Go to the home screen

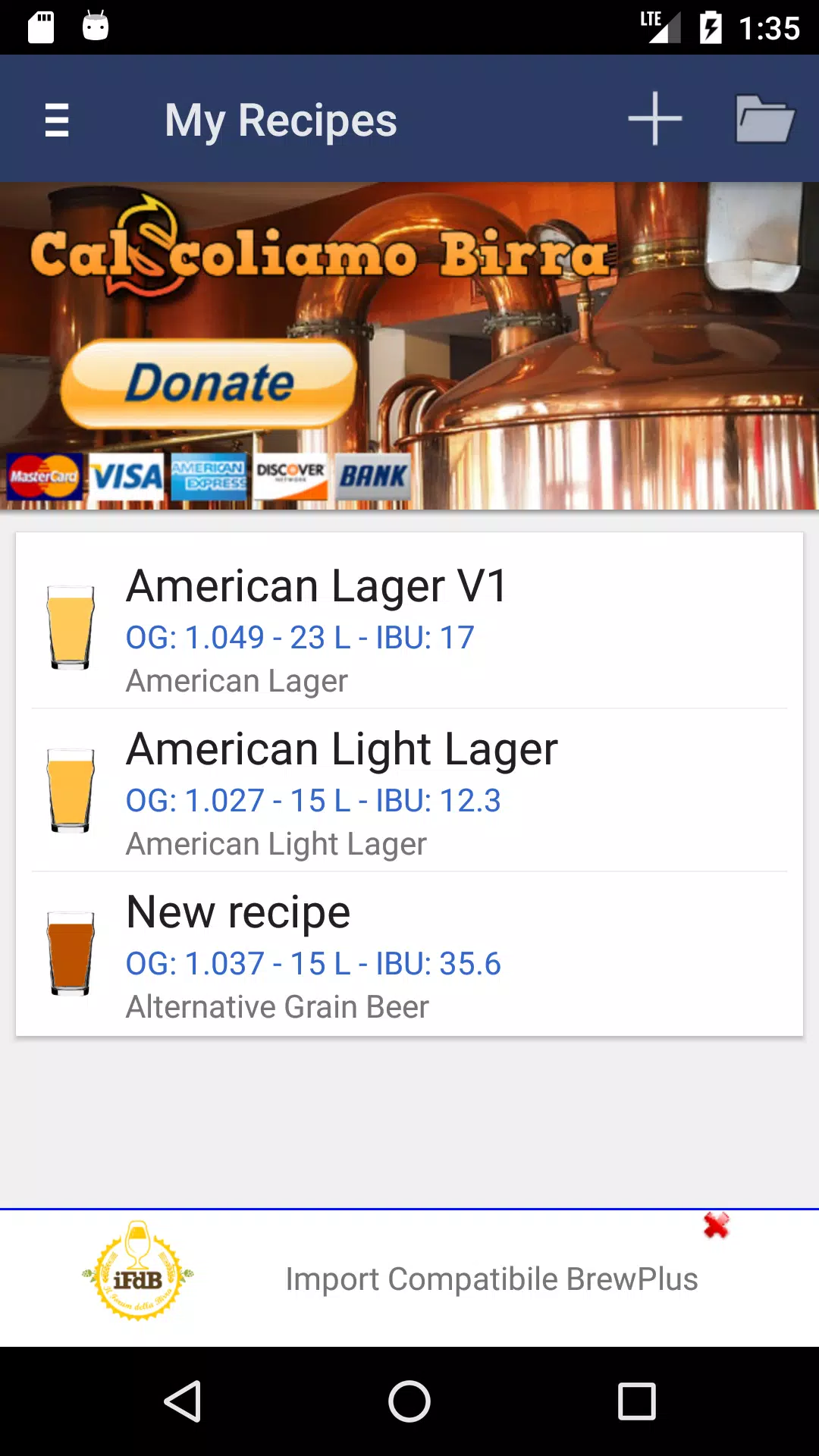[x=409, y=1401]
